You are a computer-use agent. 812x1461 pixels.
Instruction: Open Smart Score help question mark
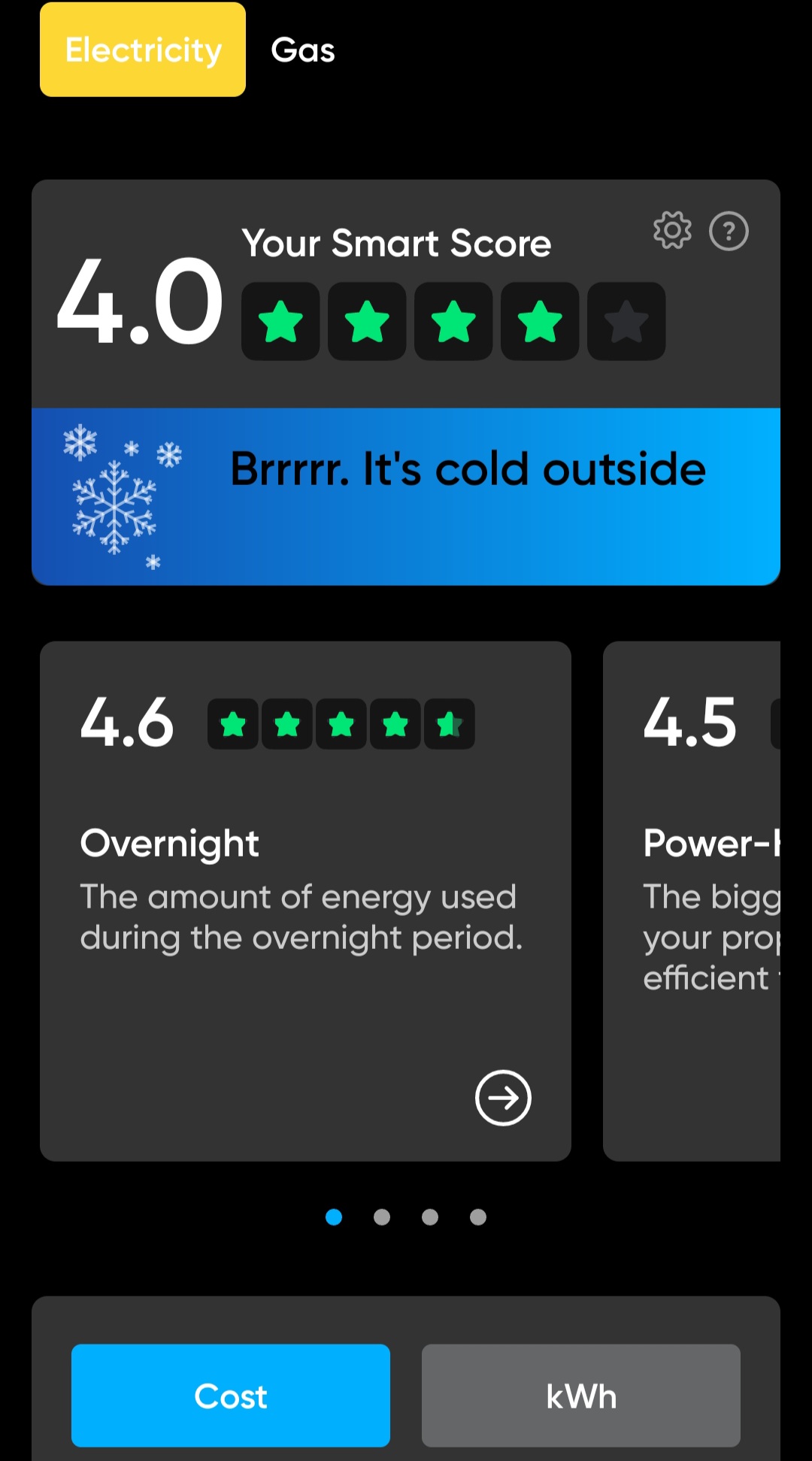pyautogui.click(x=729, y=231)
